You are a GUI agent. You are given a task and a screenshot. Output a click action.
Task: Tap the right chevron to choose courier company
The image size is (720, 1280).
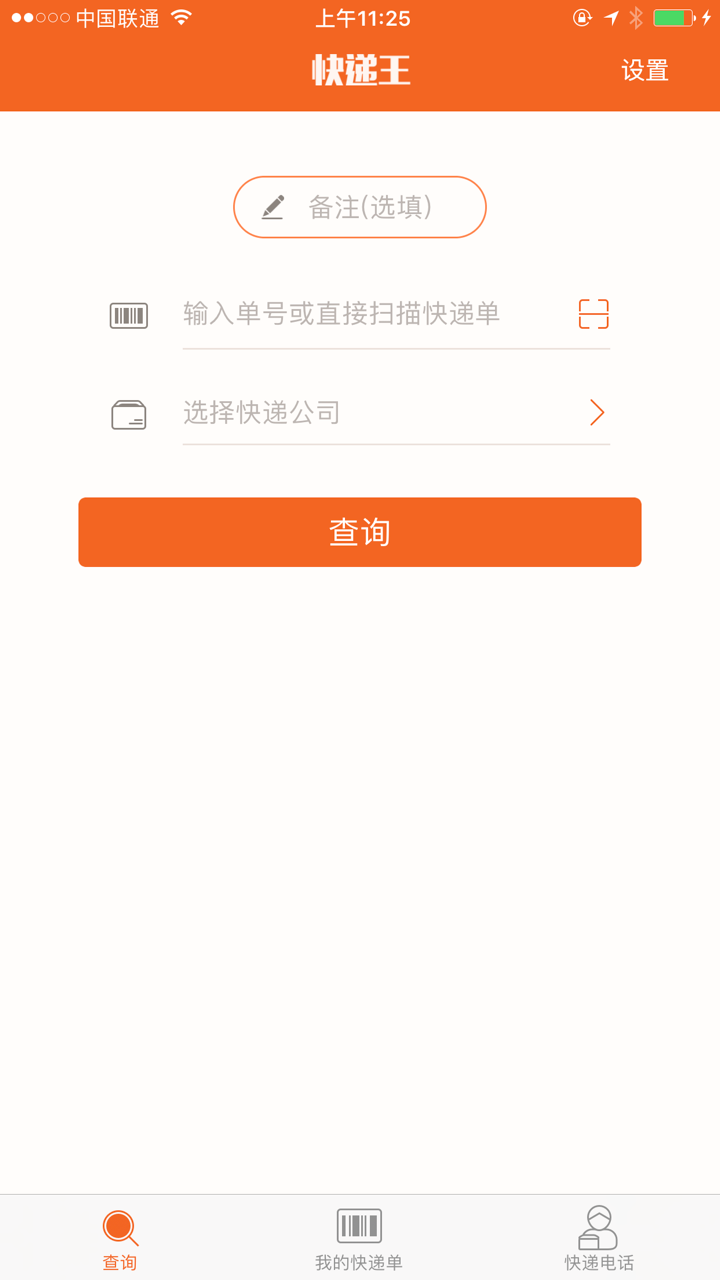[x=596, y=411]
